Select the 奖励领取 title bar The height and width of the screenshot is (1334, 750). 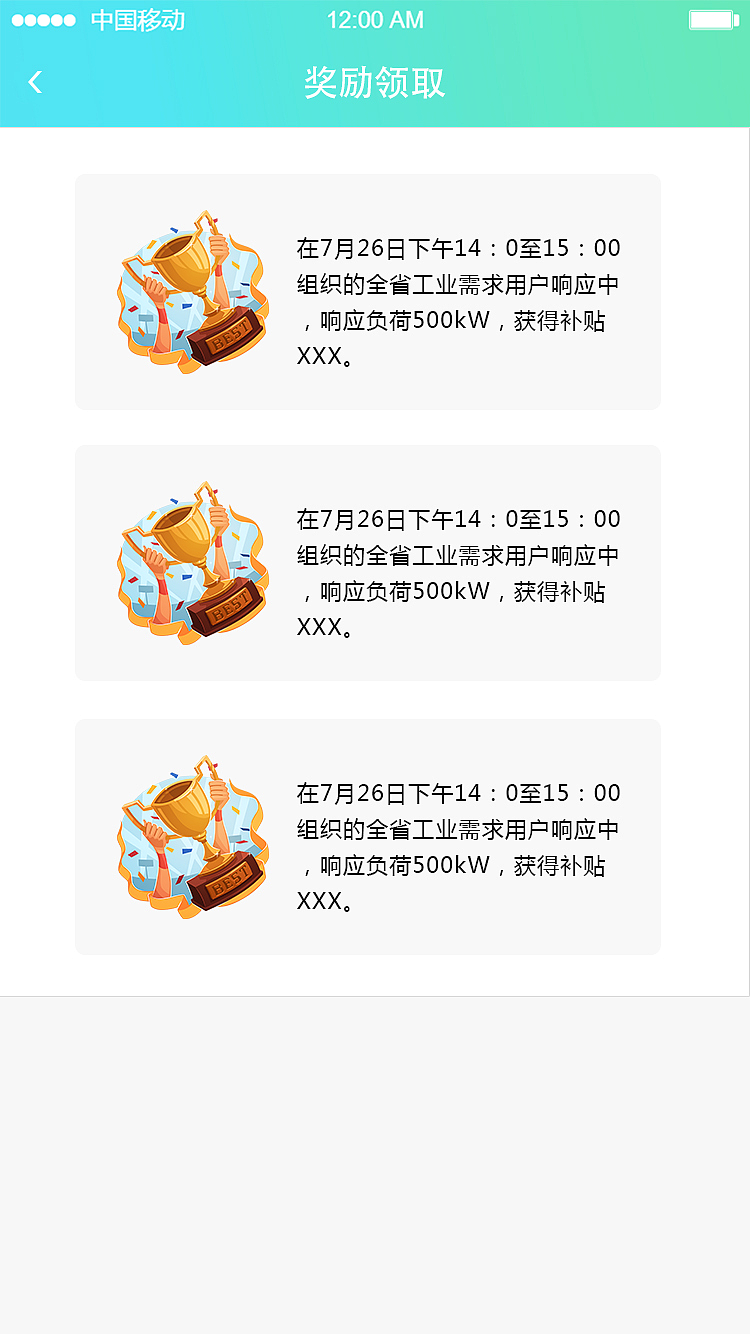pos(375,83)
